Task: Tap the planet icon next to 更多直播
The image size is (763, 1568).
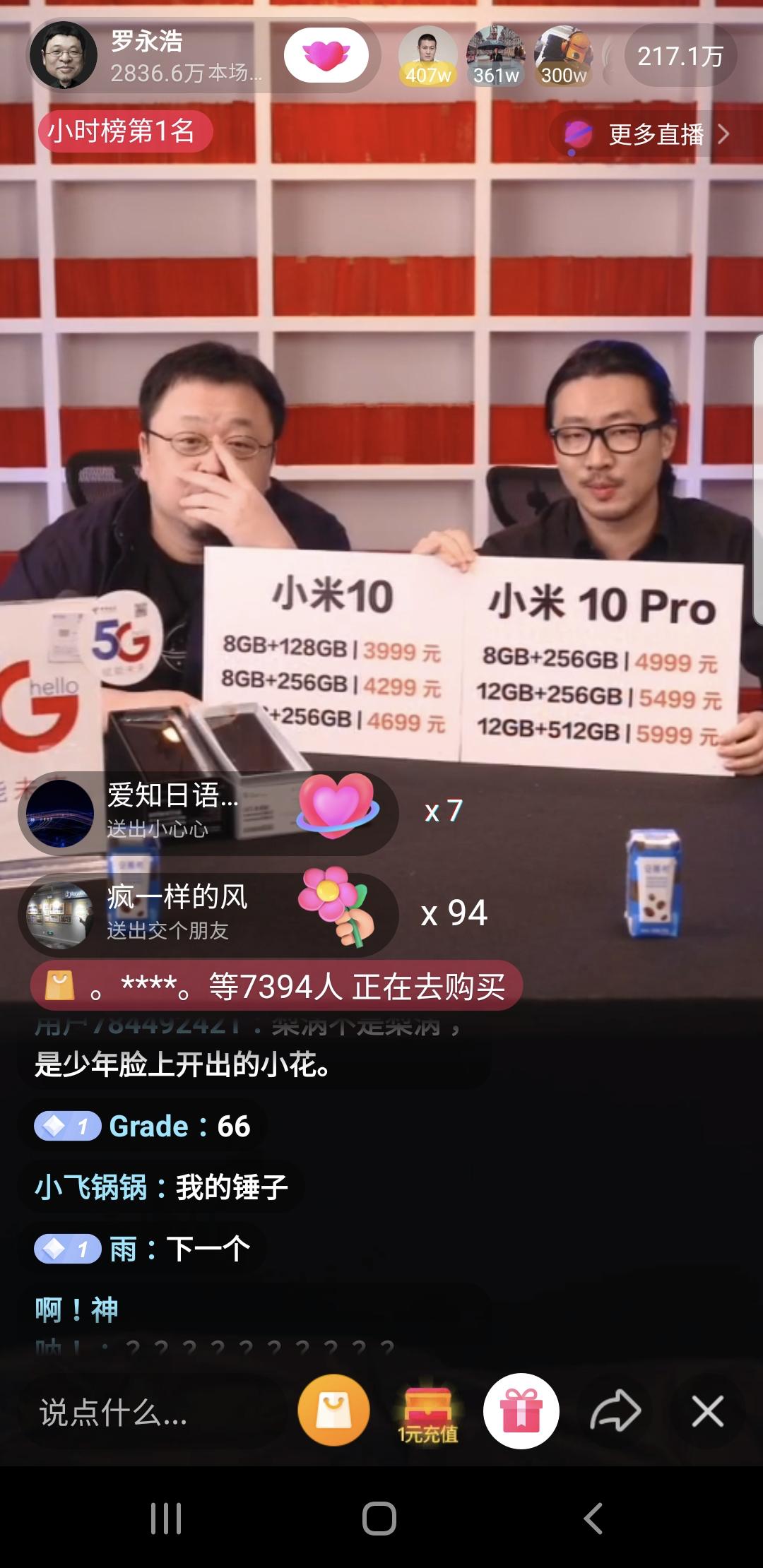Action: 578,134
